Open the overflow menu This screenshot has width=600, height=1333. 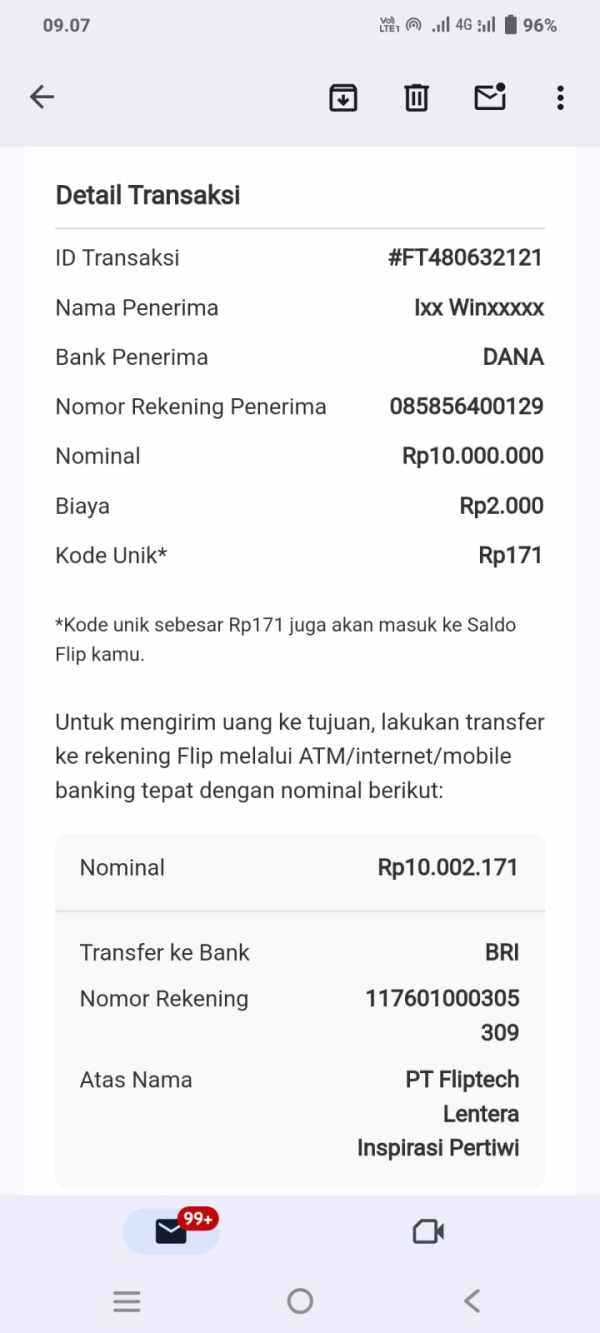click(x=560, y=97)
